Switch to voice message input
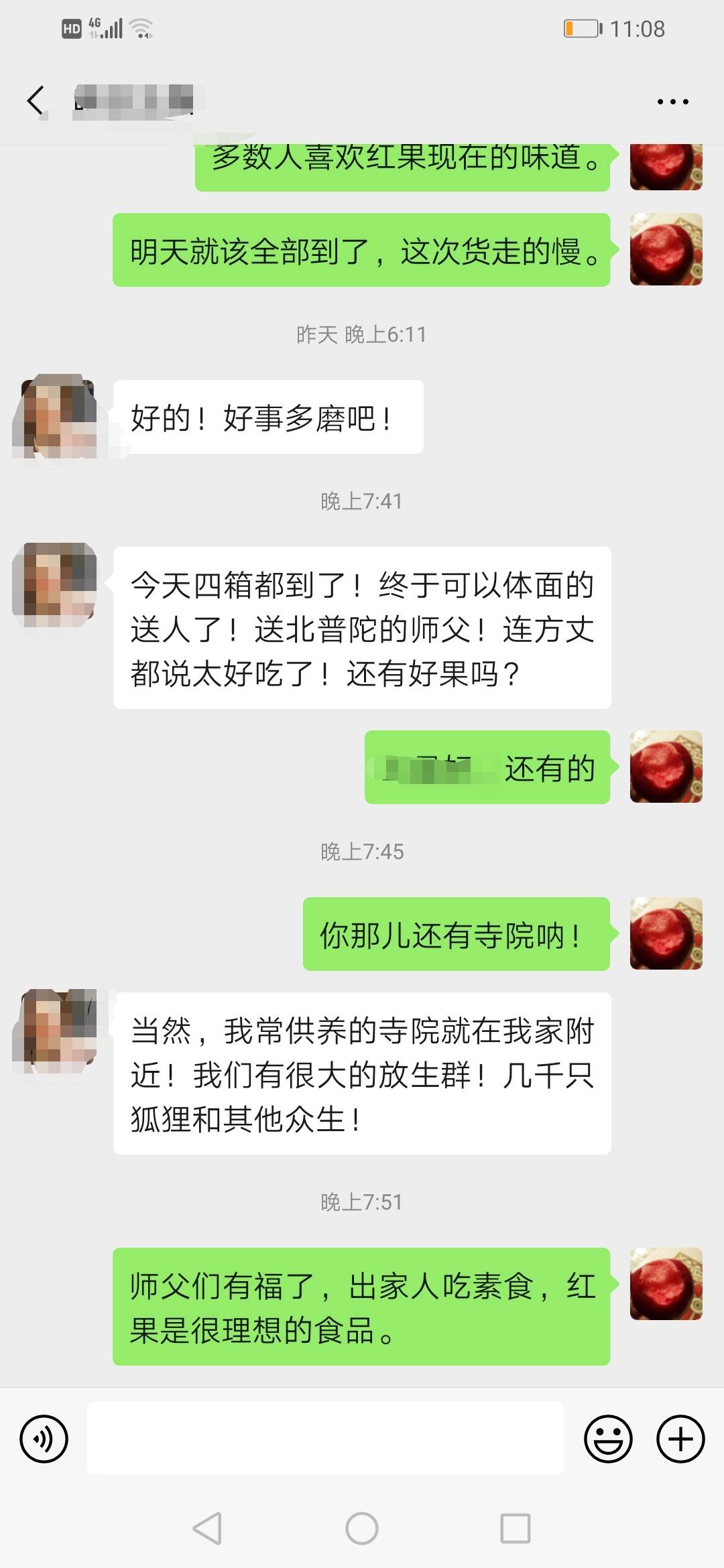Image resolution: width=724 pixels, height=1568 pixels. click(x=44, y=1438)
